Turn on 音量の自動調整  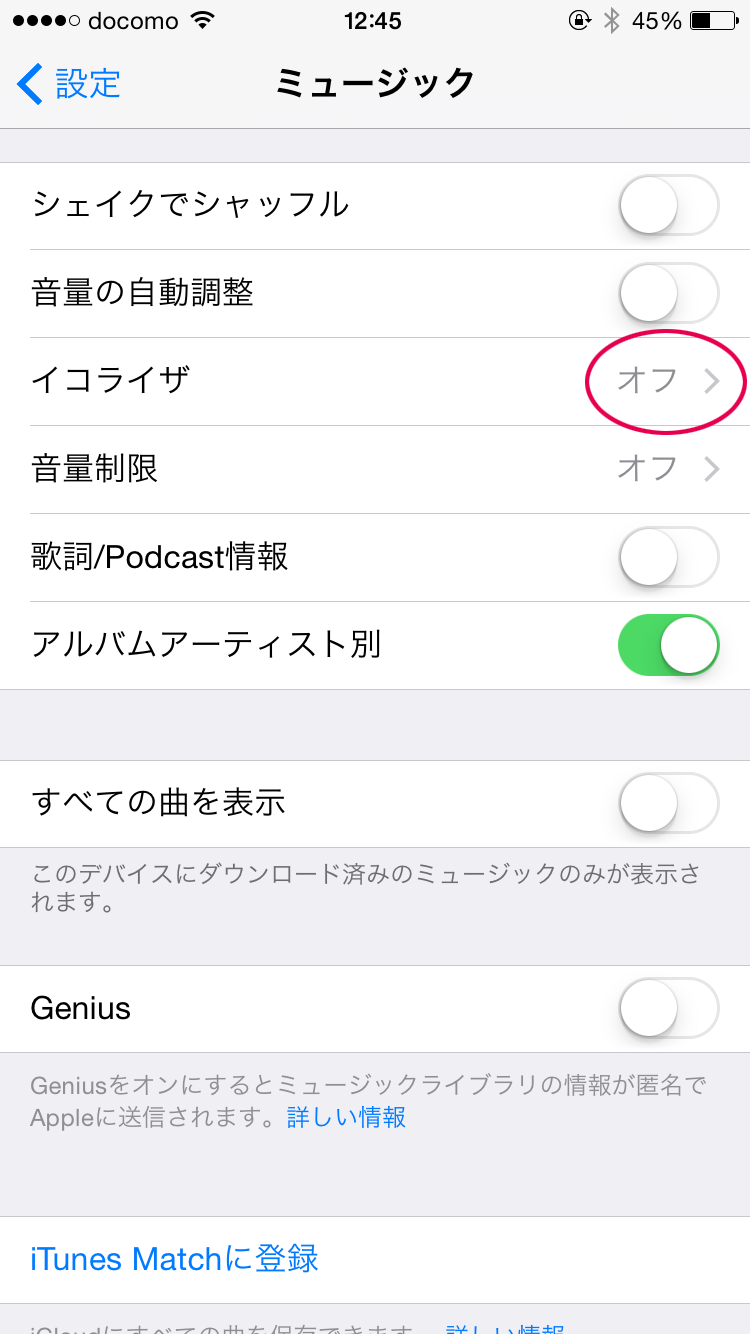[669, 293]
